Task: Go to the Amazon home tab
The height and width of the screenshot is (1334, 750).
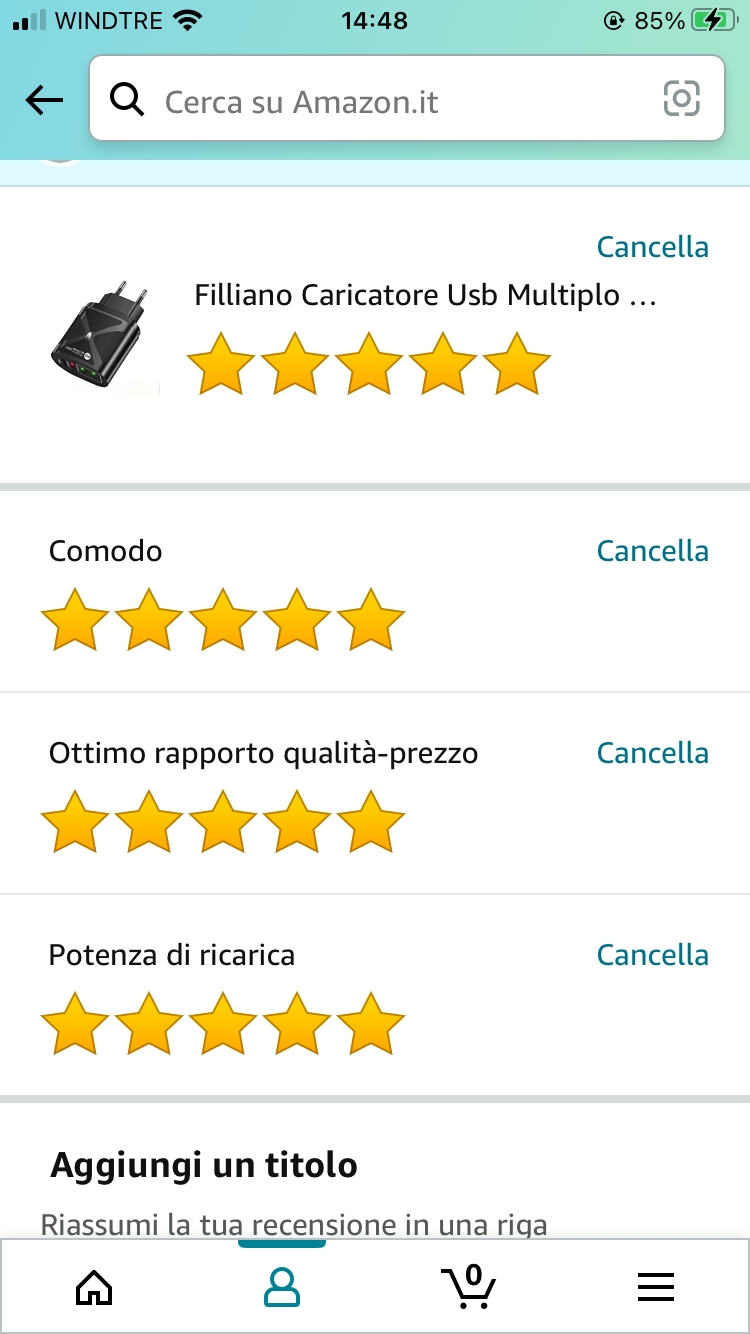Action: coord(94,1286)
